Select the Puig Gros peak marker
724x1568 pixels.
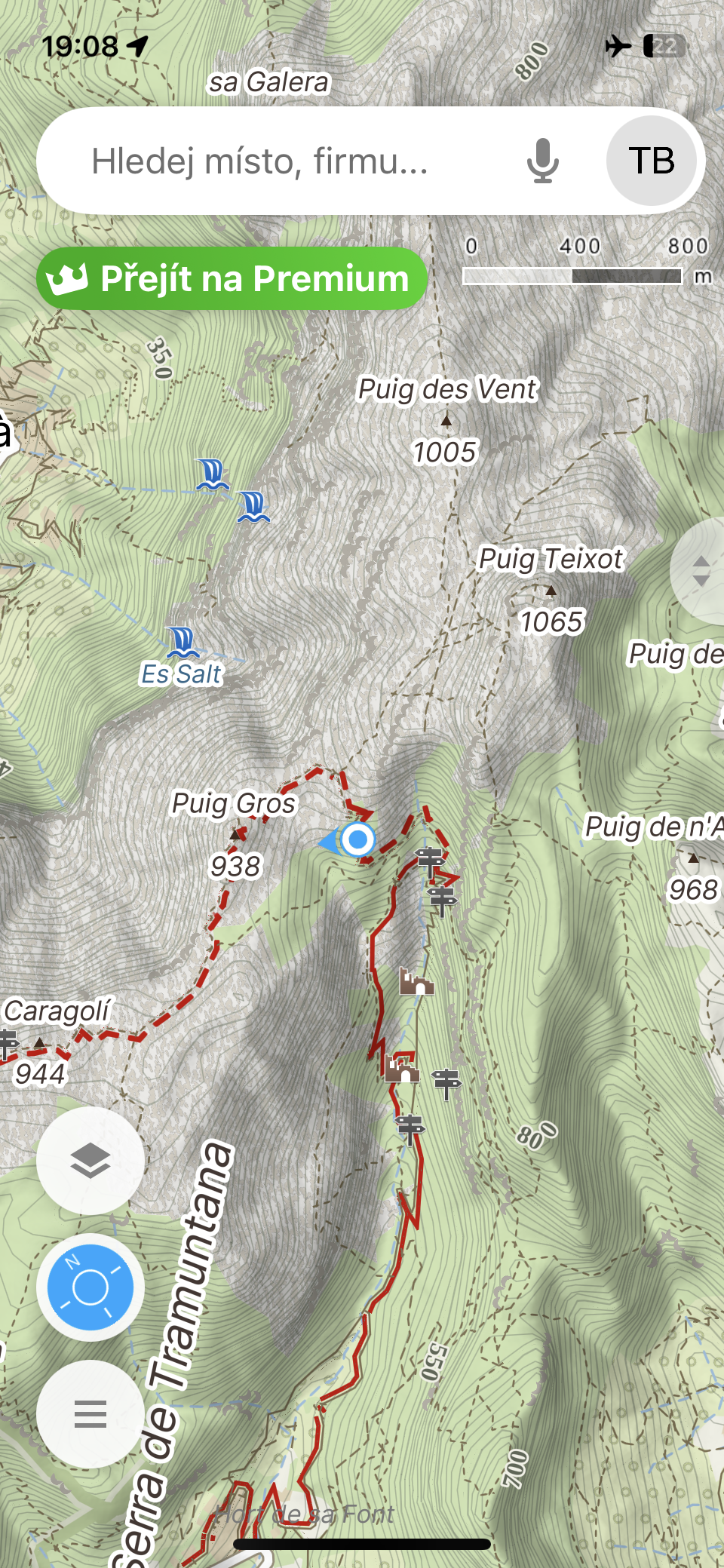coord(236,834)
